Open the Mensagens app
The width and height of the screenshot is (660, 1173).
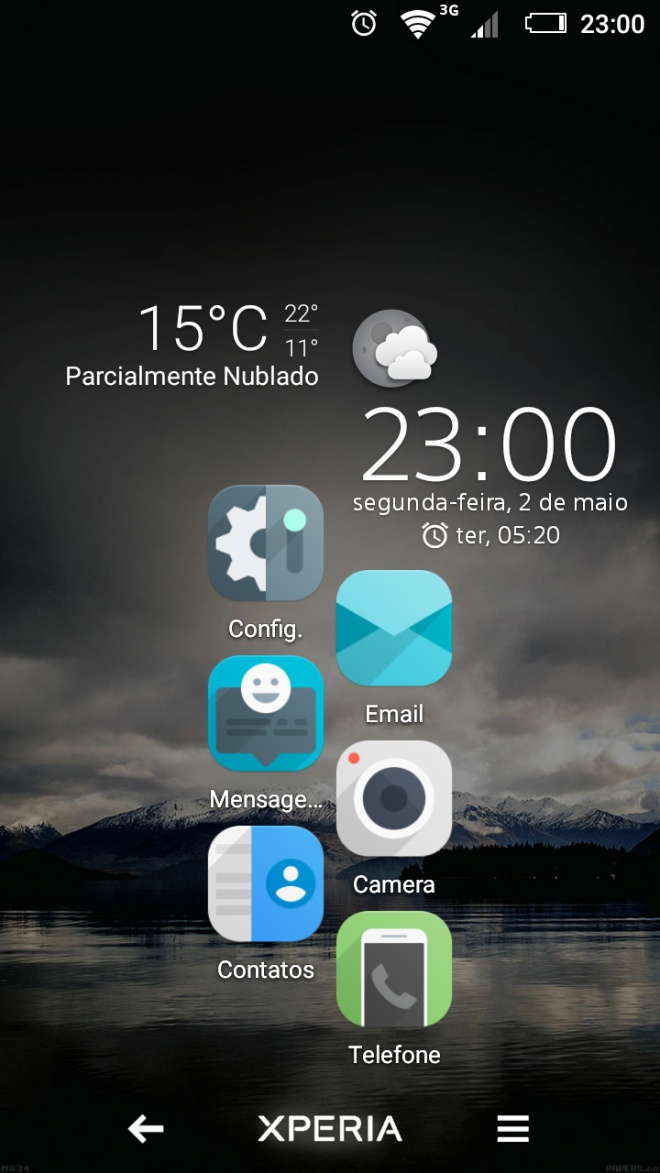[x=265, y=713]
